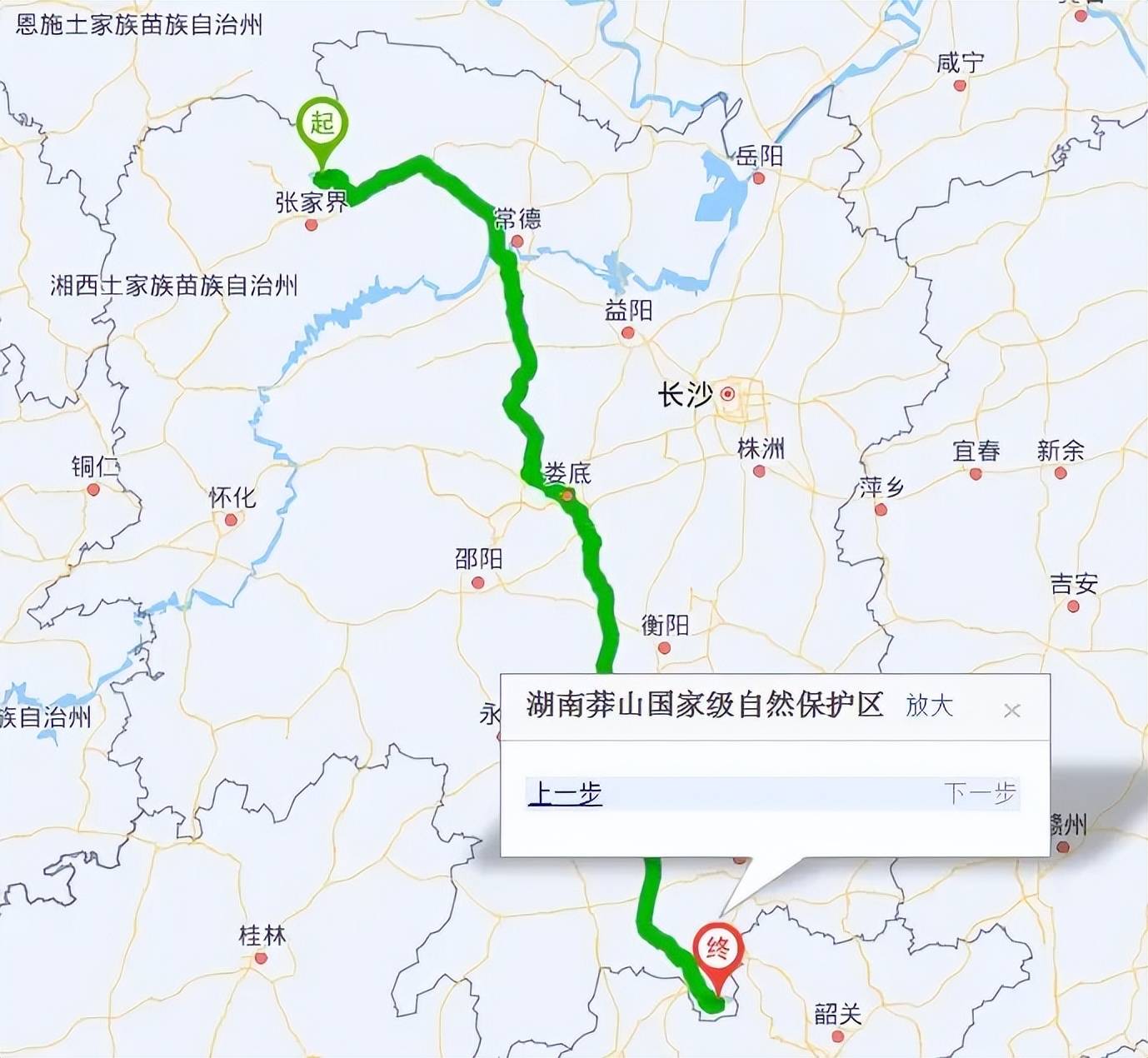Image resolution: width=1148 pixels, height=1058 pixels.
Task: Tap the green 起 start marker
Action: tap(322, 127)
